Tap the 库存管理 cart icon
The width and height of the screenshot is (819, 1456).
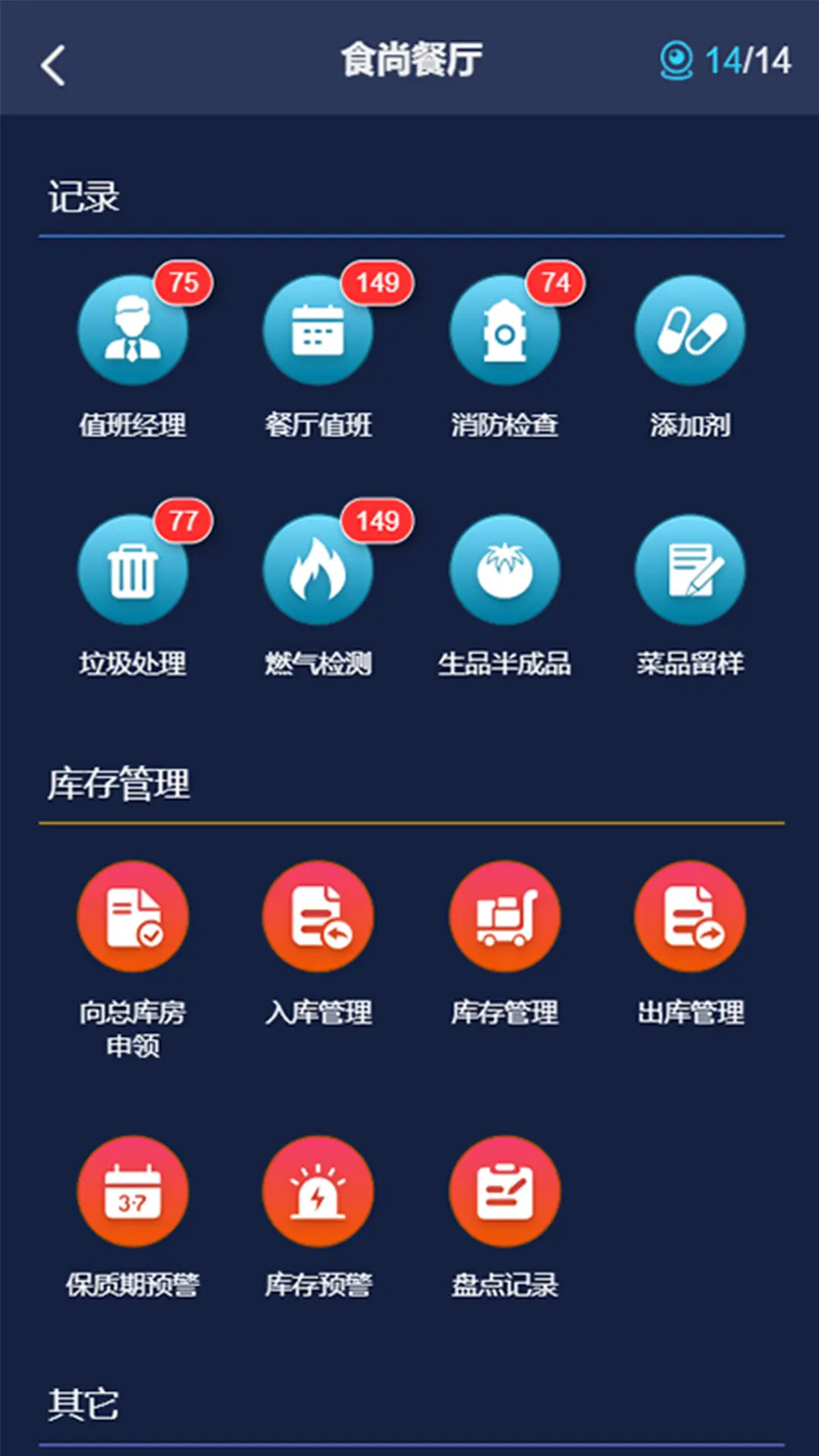[x=504, y=916]
